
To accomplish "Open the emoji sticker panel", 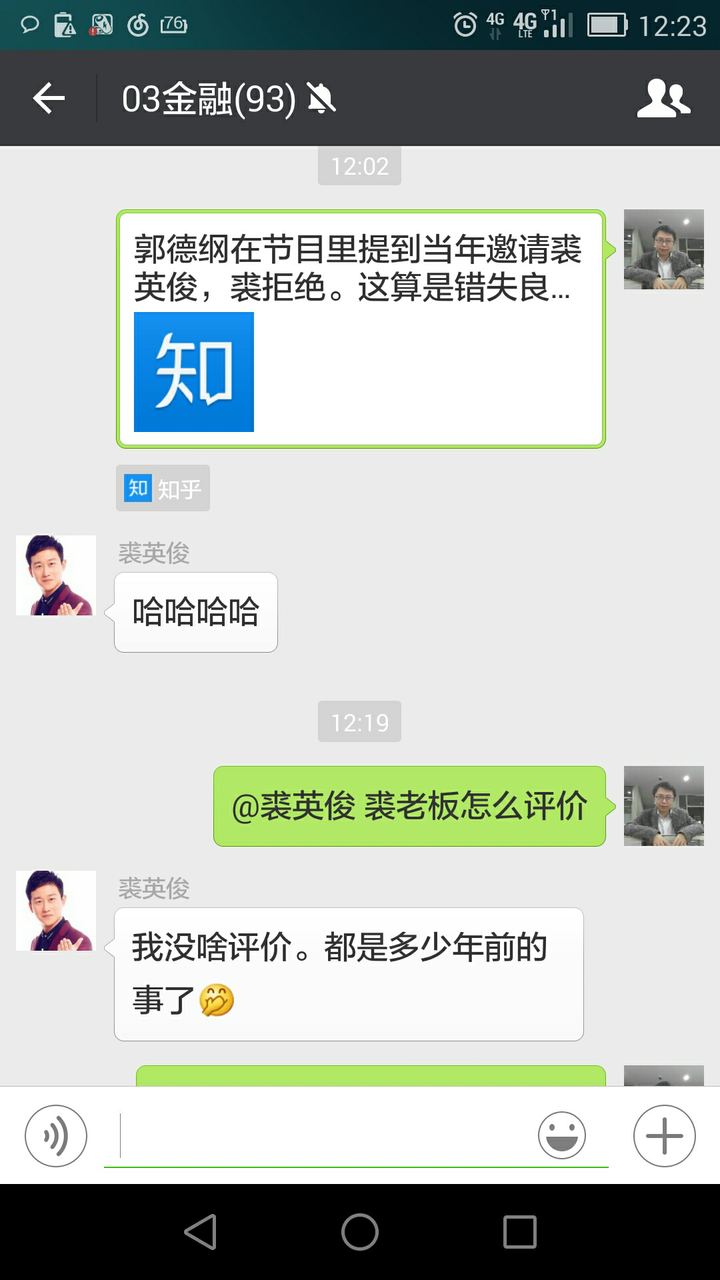I will [x=562, y=1136].
